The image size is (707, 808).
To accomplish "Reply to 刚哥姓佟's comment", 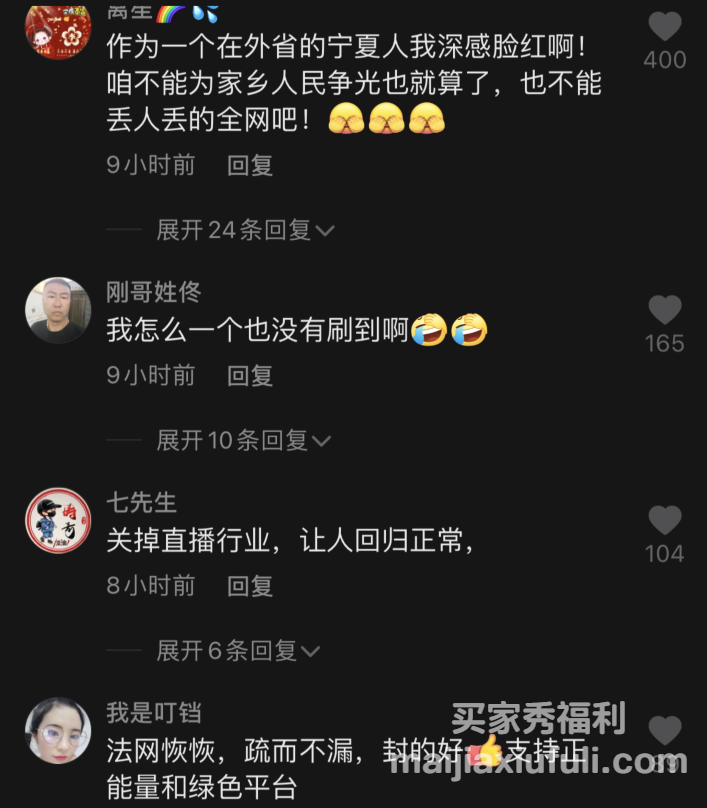I will tap(250, 376).
